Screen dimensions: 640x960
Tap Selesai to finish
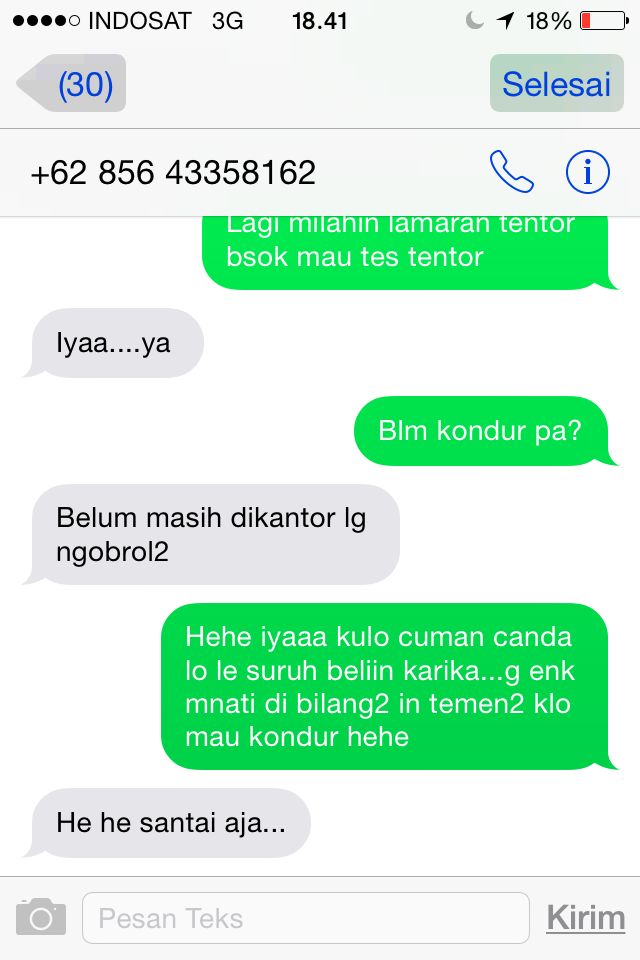[x=555, y=84]
